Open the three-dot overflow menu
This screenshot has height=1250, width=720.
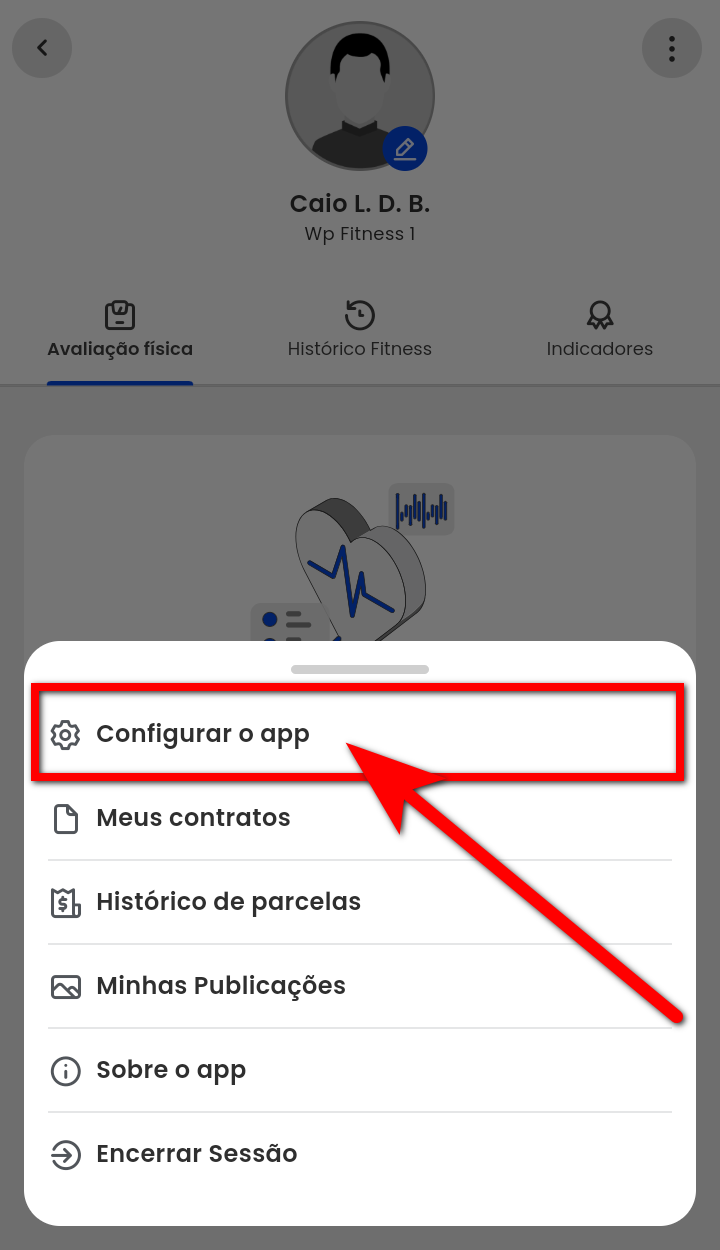click(x=672, y=48)
